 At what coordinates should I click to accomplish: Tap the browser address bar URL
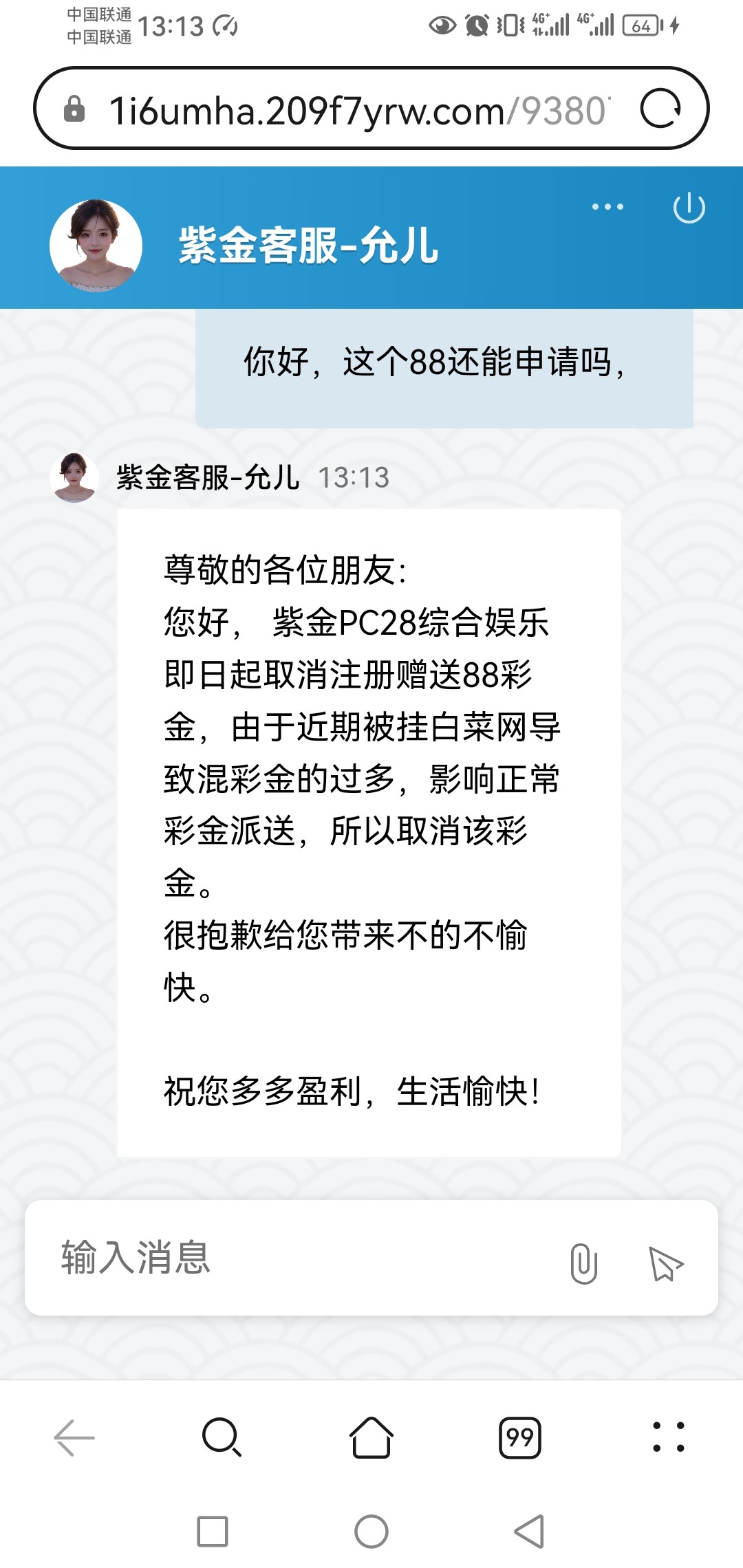click(x=358, y=110)
